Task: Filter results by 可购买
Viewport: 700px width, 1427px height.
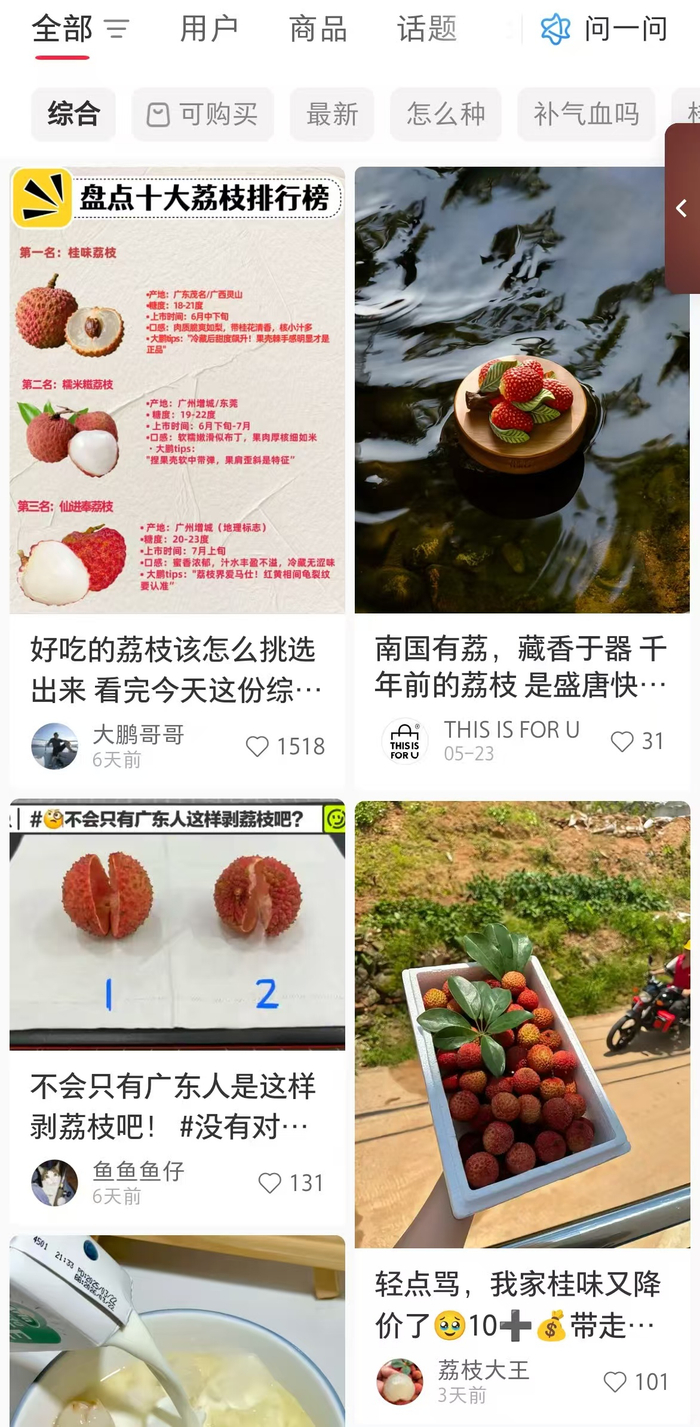Action: tap(202, 114)
